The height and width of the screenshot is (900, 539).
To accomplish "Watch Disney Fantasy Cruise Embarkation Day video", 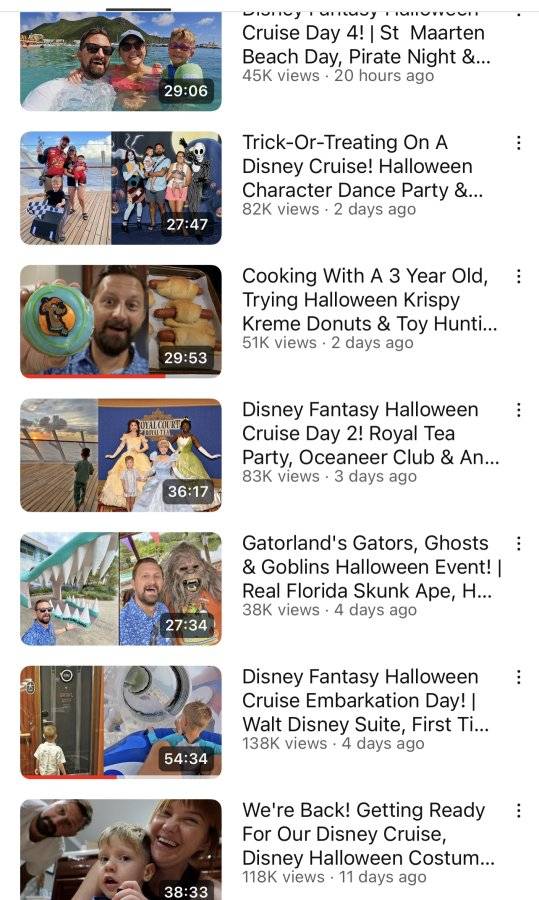I will tap(121, 722).
